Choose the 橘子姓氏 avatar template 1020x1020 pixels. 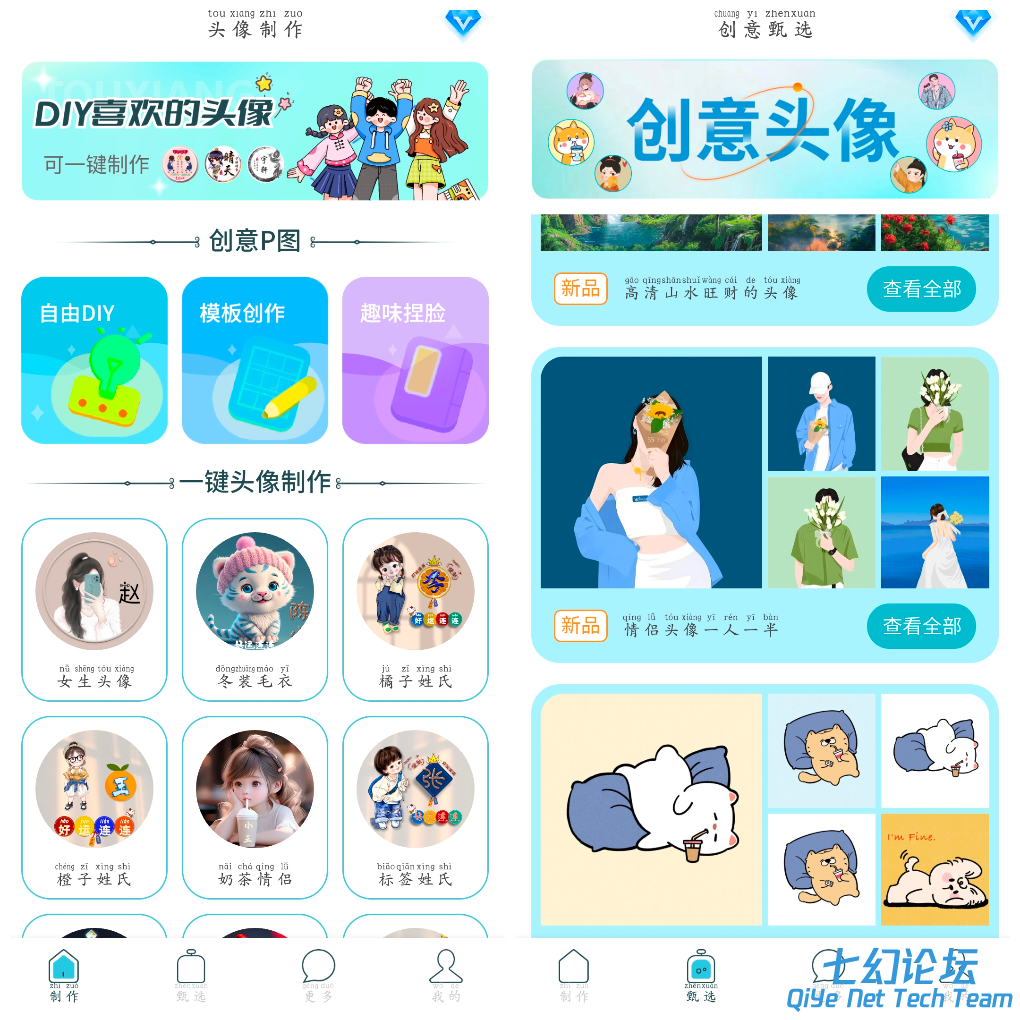415,608
